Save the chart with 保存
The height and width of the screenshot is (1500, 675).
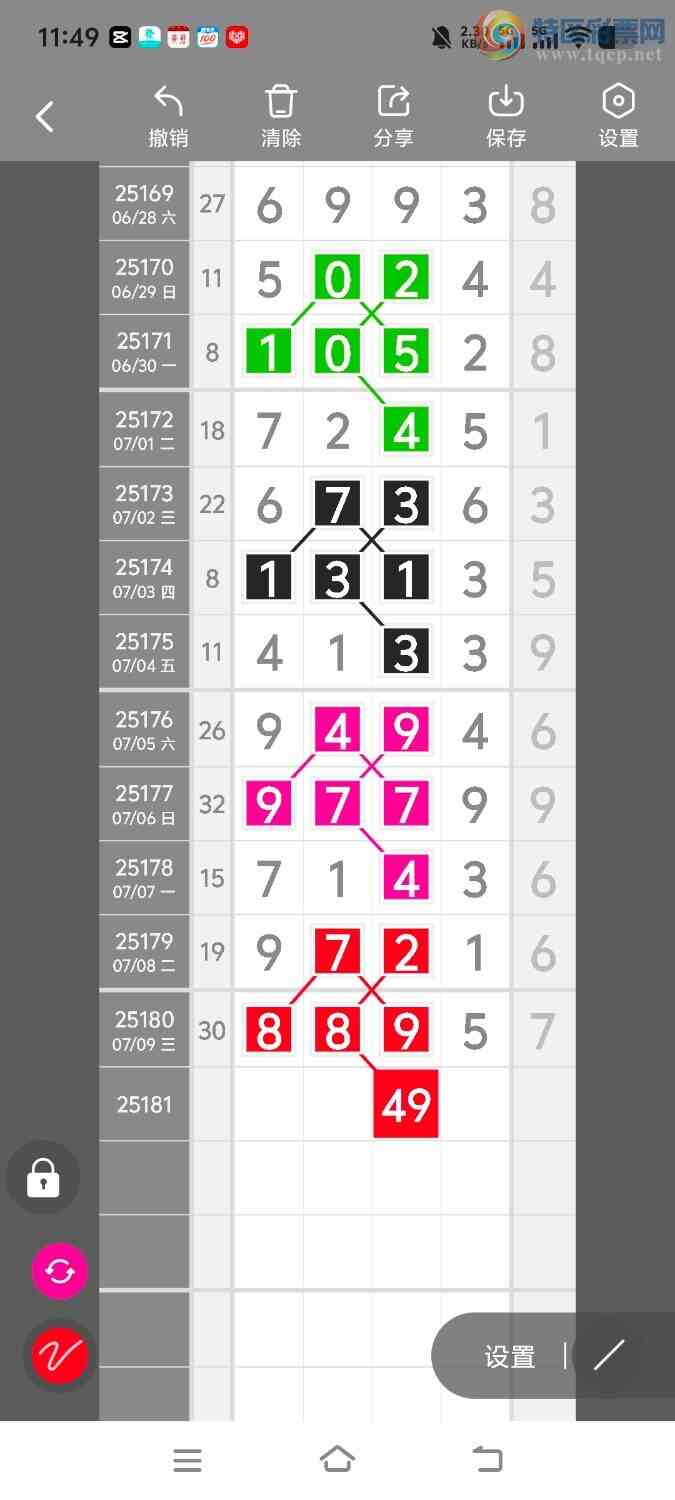pos(506,117)
